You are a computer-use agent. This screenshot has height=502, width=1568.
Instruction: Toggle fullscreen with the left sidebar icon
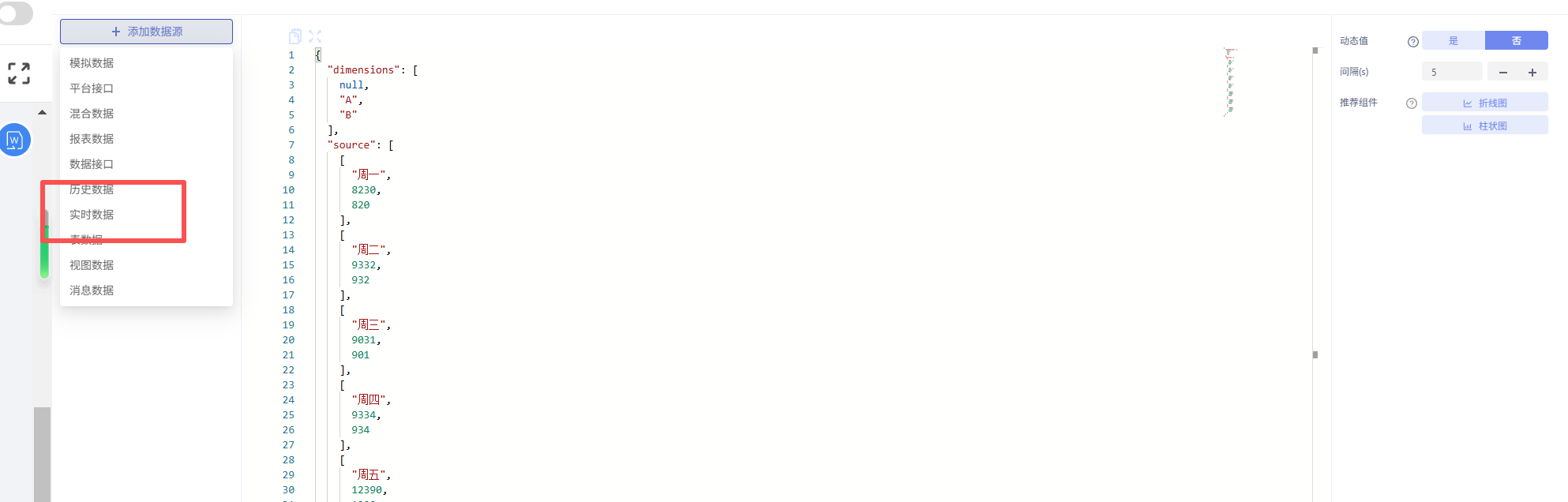pos(19,73)
